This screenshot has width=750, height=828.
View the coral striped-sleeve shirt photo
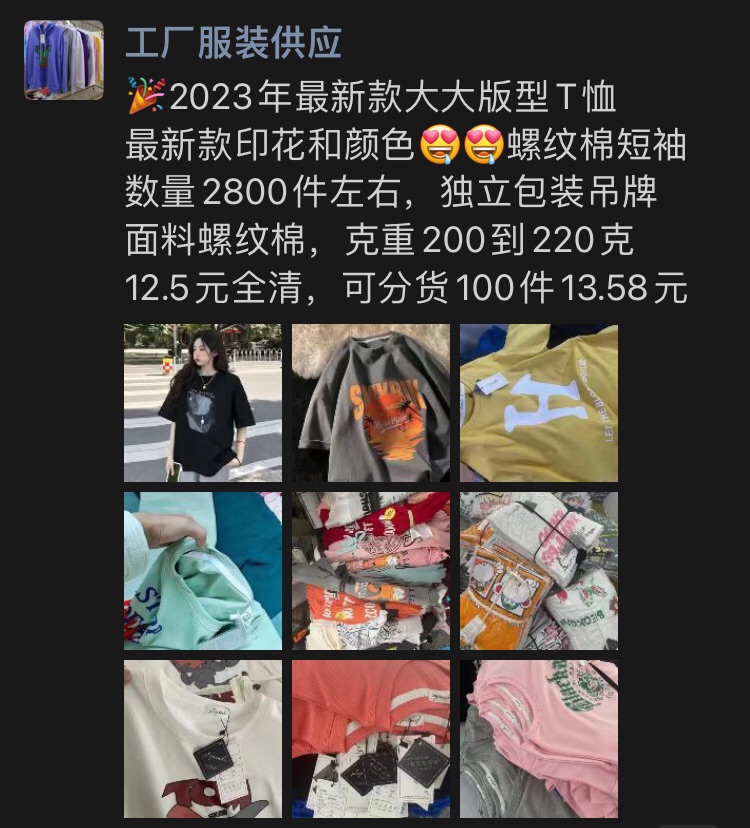tap(371, 739)
